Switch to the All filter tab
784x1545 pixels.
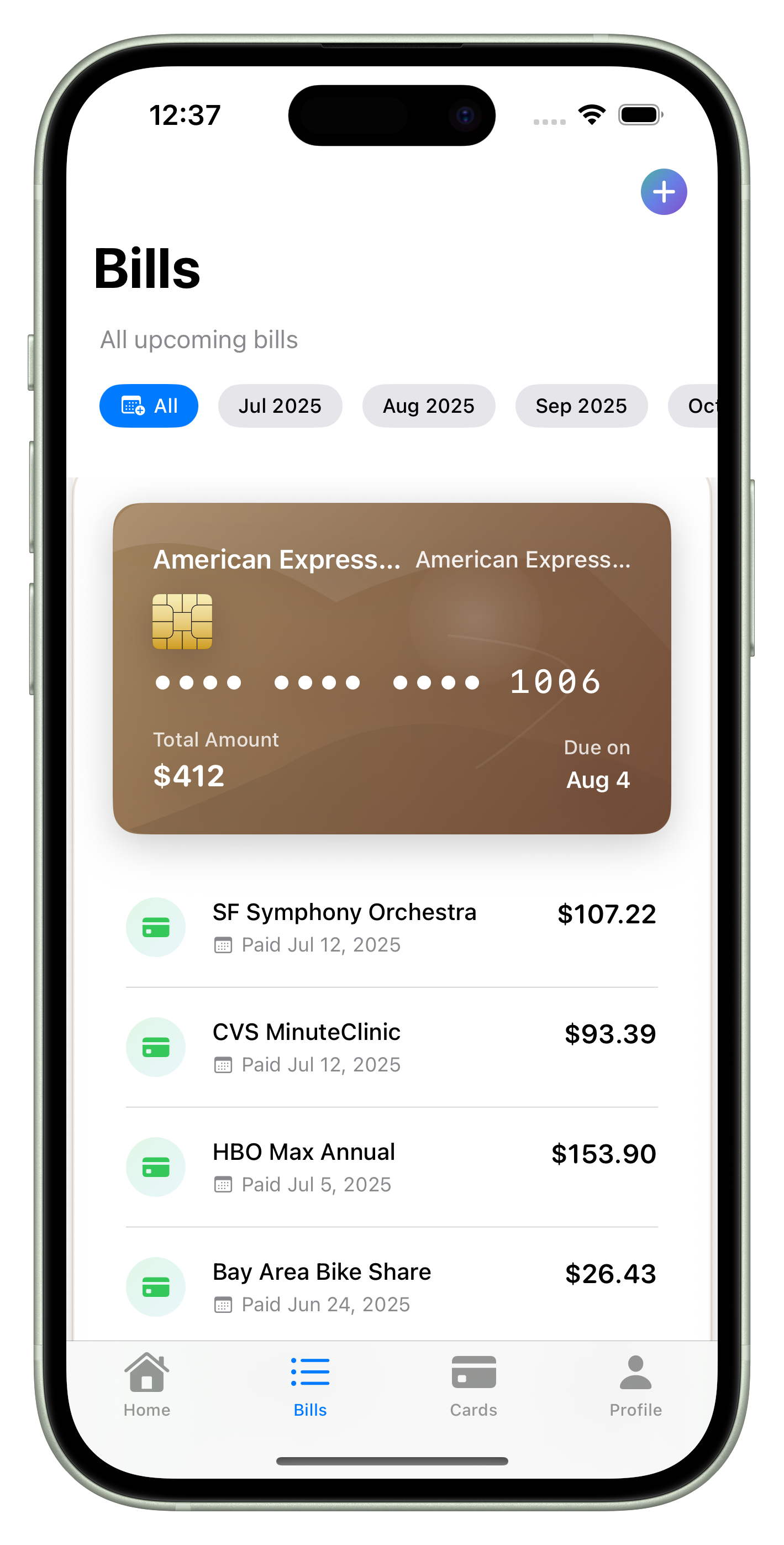click(149, 406)
